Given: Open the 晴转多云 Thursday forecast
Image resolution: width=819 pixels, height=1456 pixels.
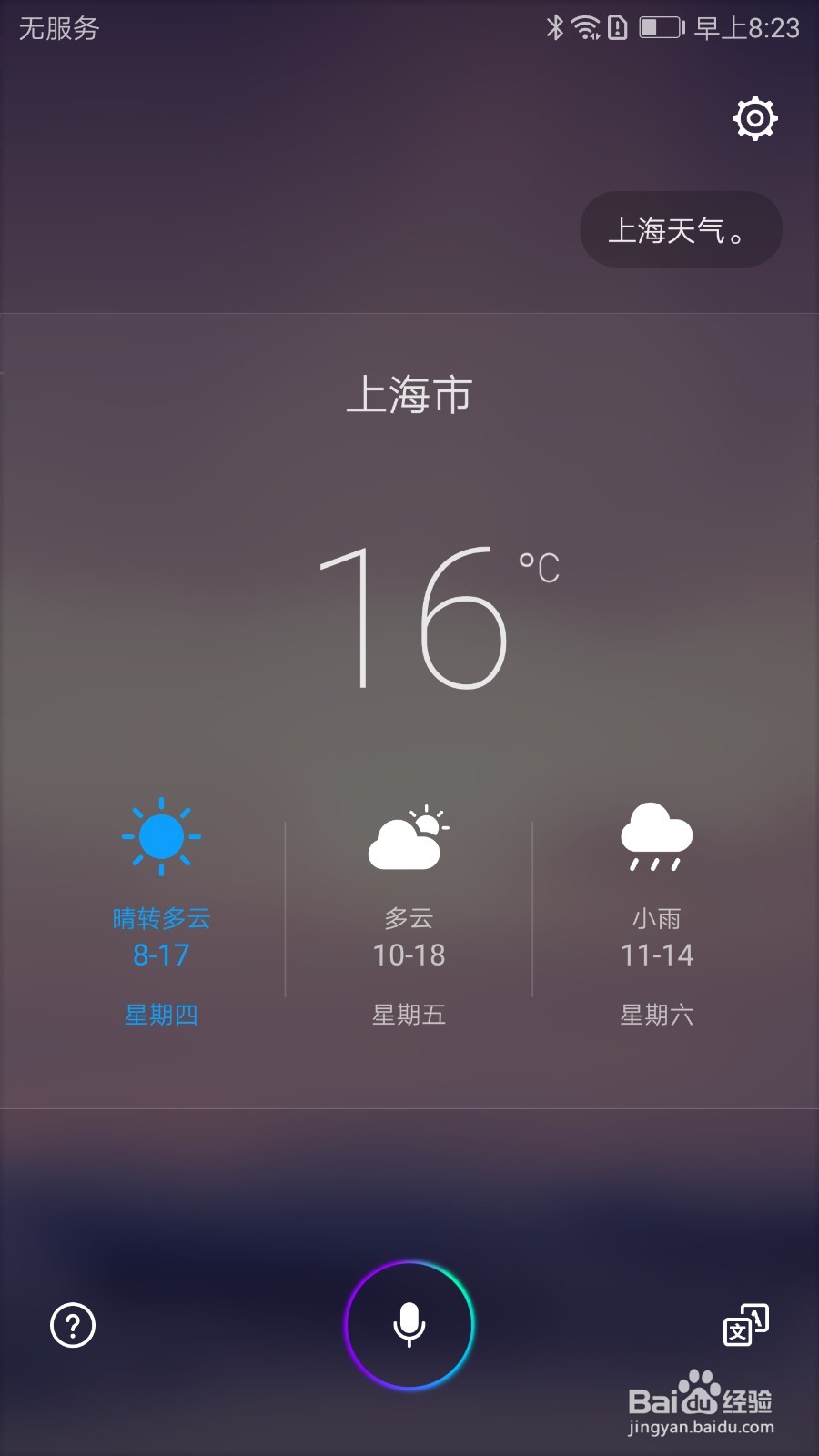Looking at the screenshot, I should (161, 919).
